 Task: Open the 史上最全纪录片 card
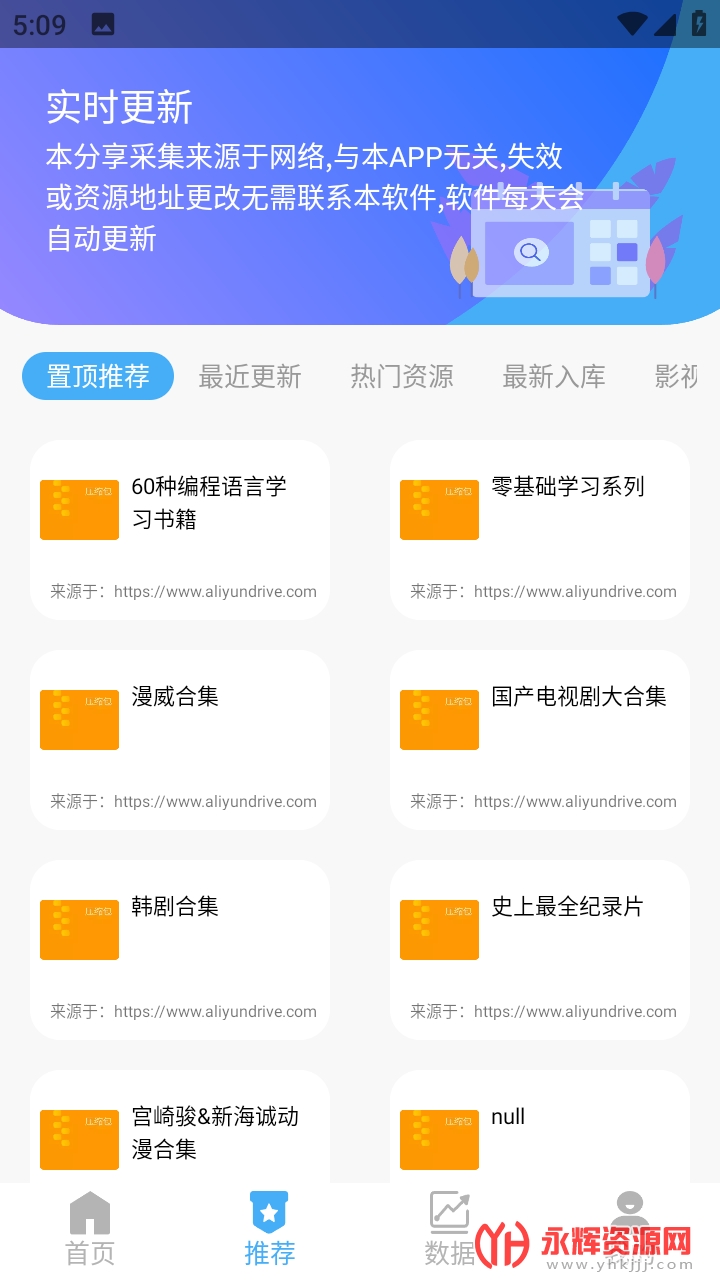pyautogui.click(x=540, y=950)
